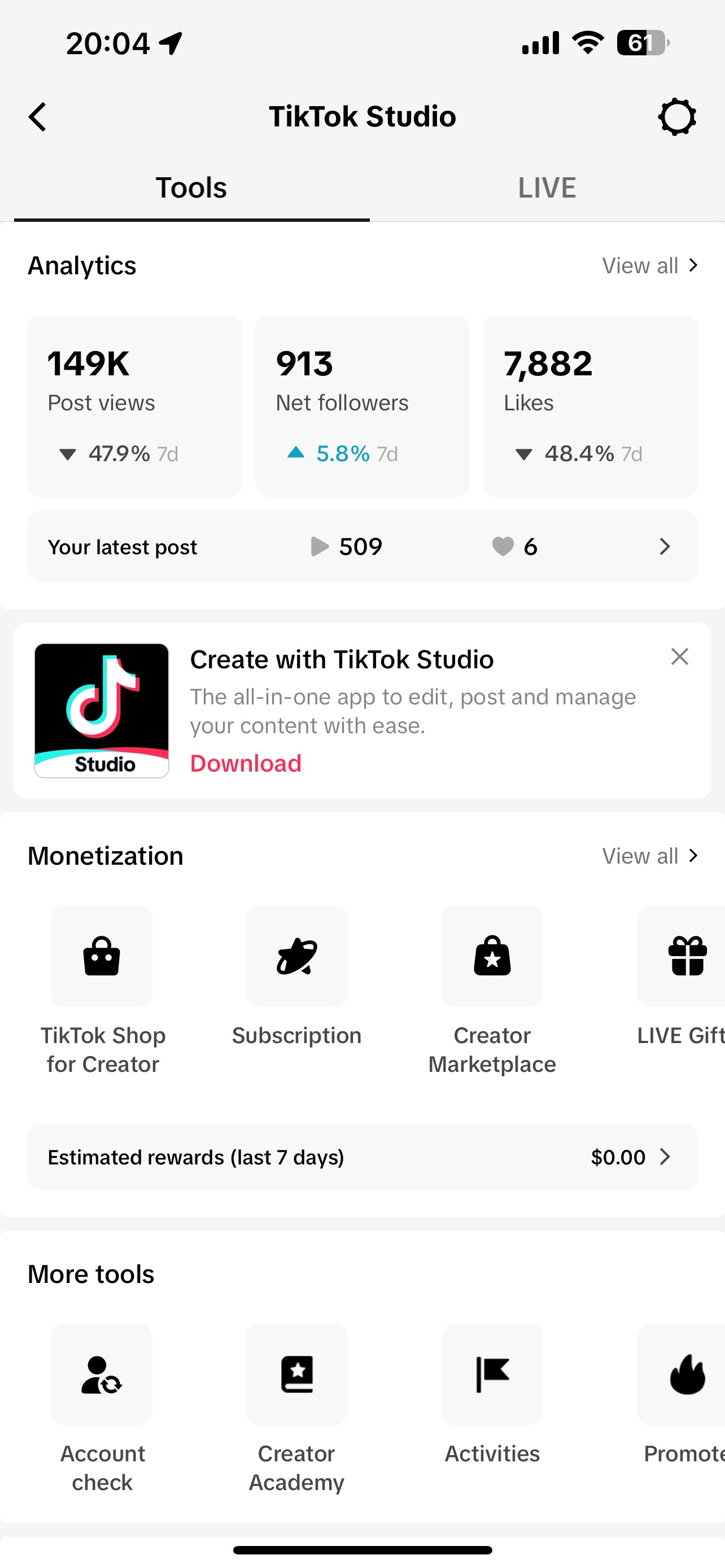Open the LIVE Gifts tool

(681, 977)
